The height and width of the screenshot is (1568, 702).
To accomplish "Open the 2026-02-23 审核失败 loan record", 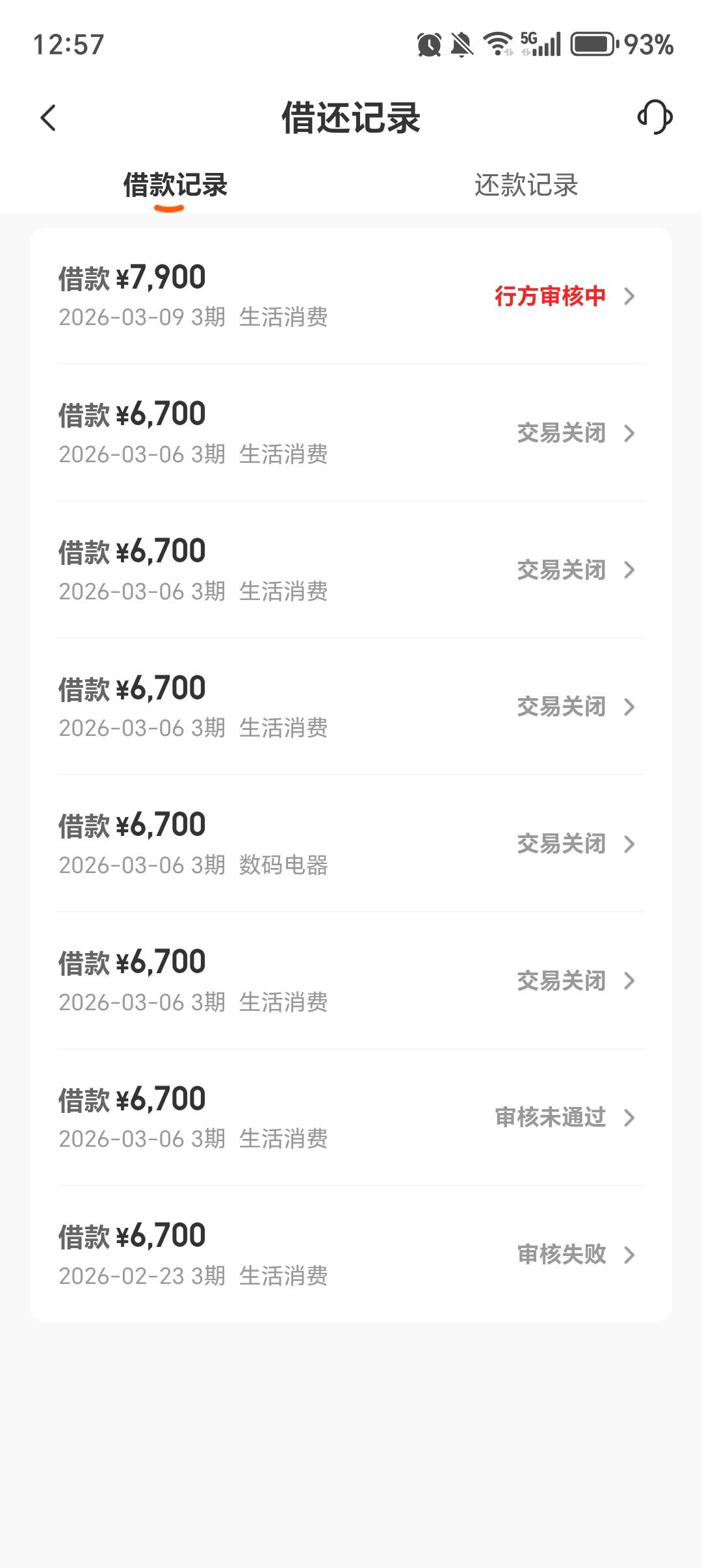I will click(x=351, y=1255).
